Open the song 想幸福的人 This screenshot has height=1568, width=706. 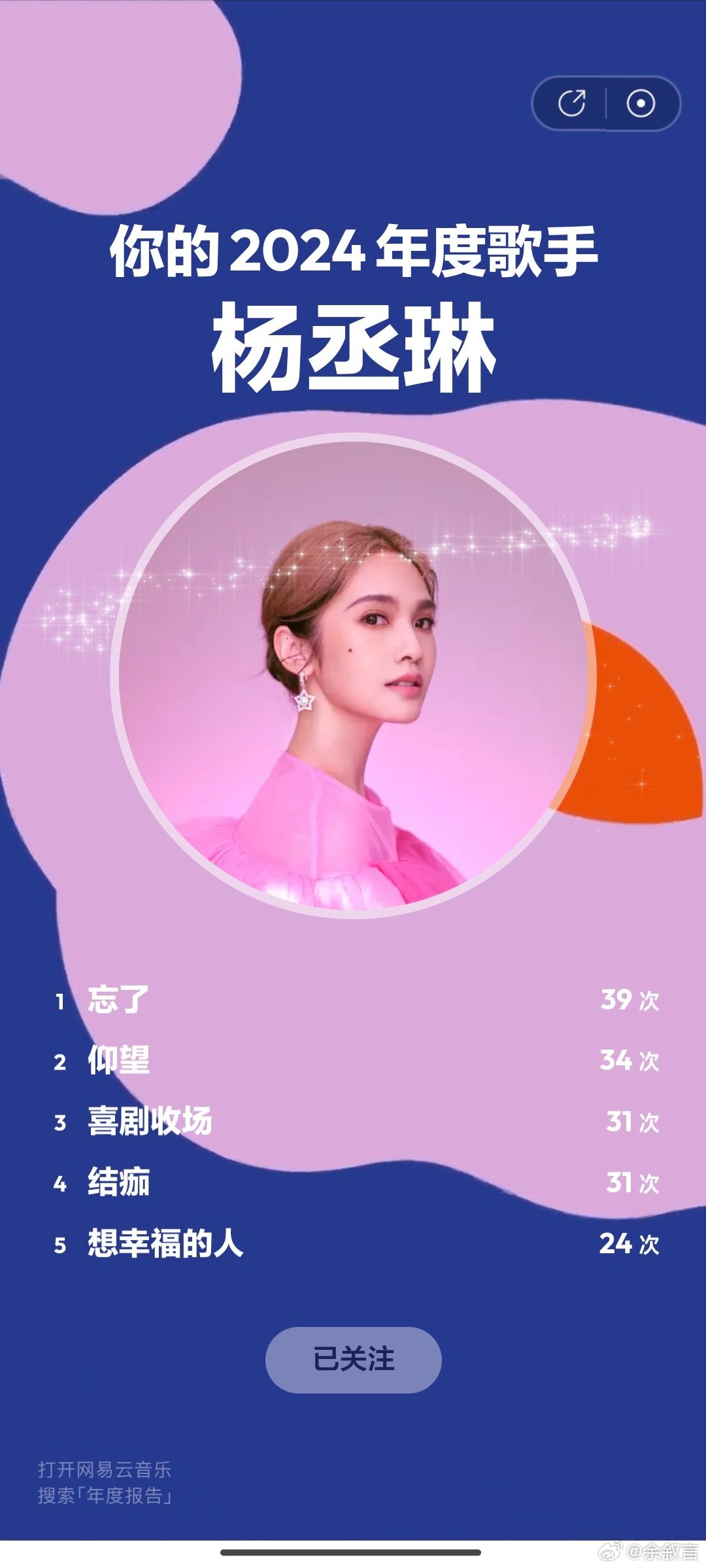[356, 1243]
